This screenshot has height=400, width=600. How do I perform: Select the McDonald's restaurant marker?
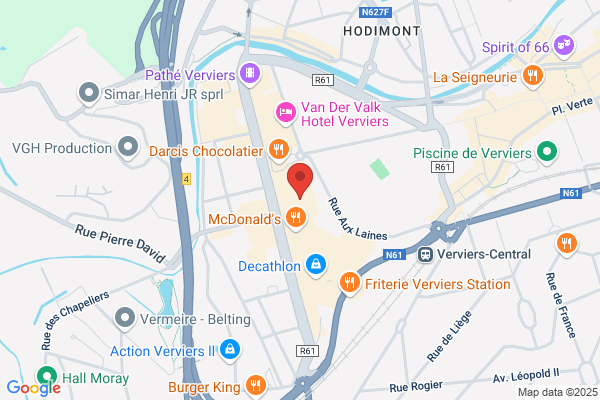296,218
